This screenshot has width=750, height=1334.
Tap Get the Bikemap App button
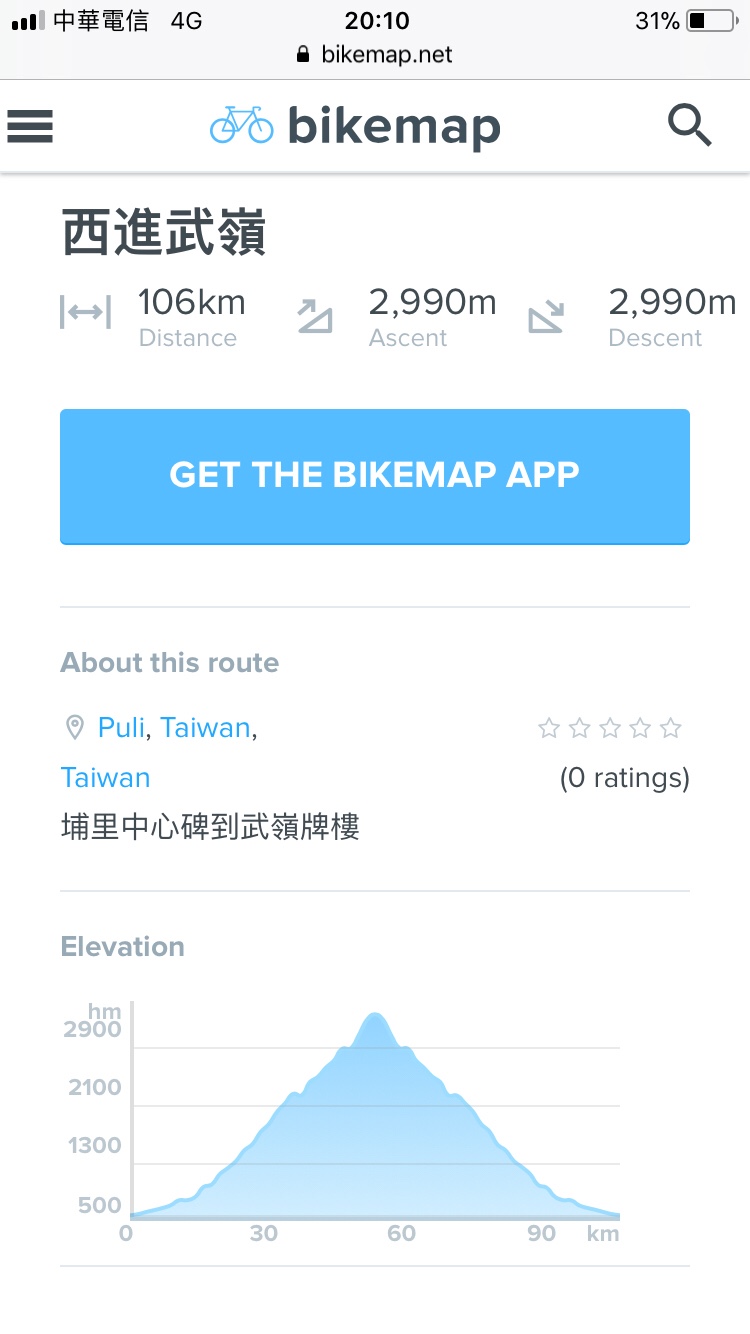click(375, 476)
